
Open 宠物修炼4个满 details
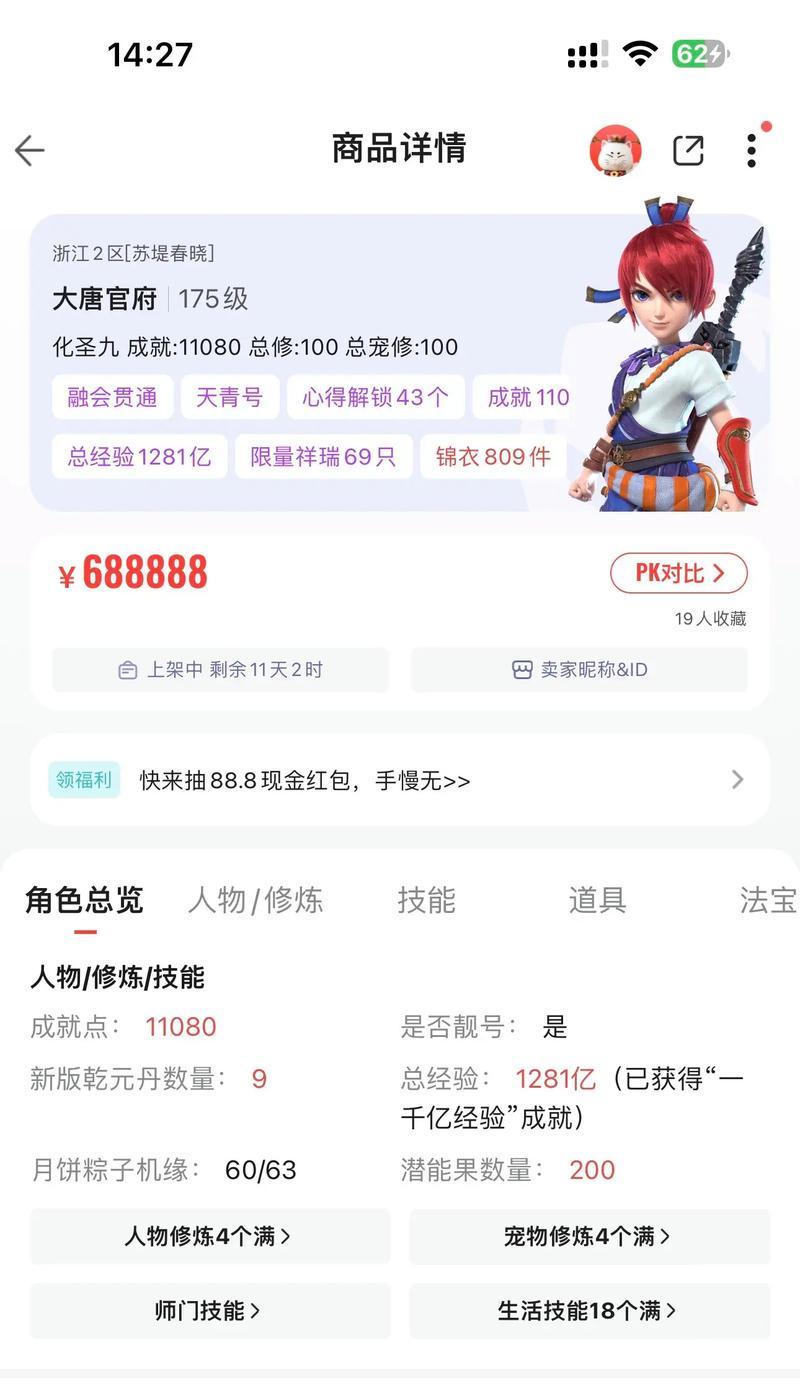tap(590, 1236)
